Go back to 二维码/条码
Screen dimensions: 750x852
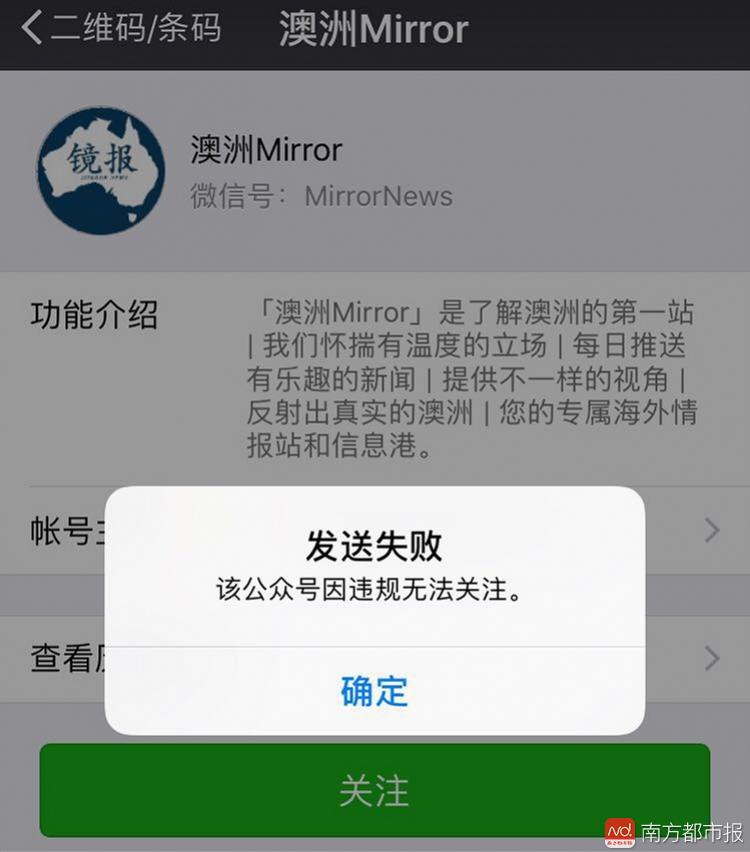click(x=120, y=29)
